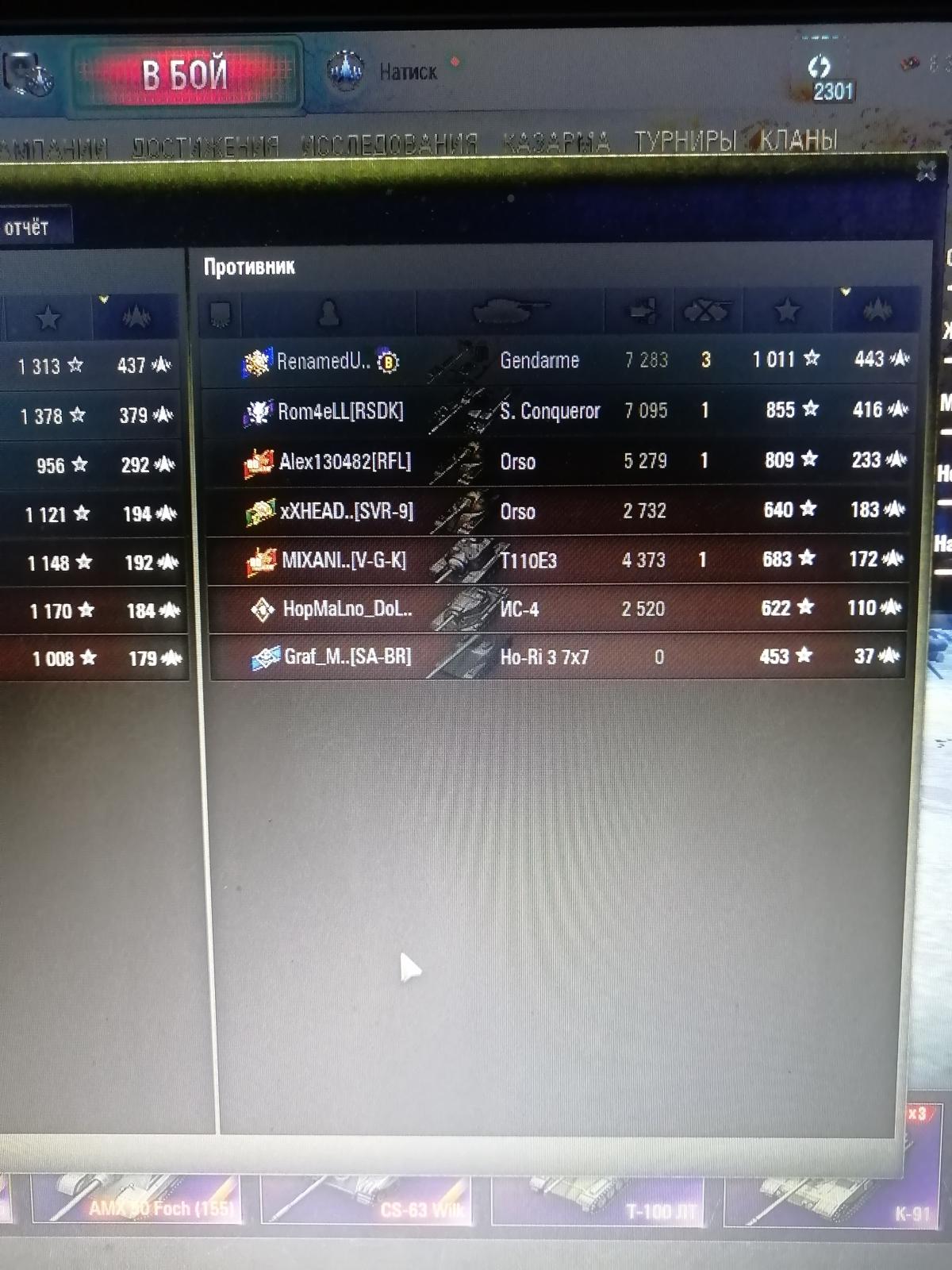Switch to the ДОСТИЖЕНИЯ tab
Screen dimensions: 952x1270
click(205, 145)
